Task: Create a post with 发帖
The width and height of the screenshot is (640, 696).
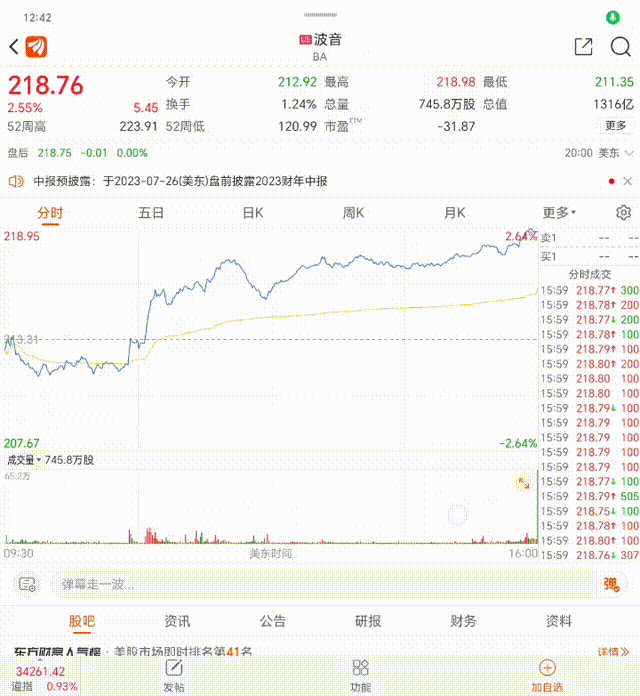Action: coord(173,675)
